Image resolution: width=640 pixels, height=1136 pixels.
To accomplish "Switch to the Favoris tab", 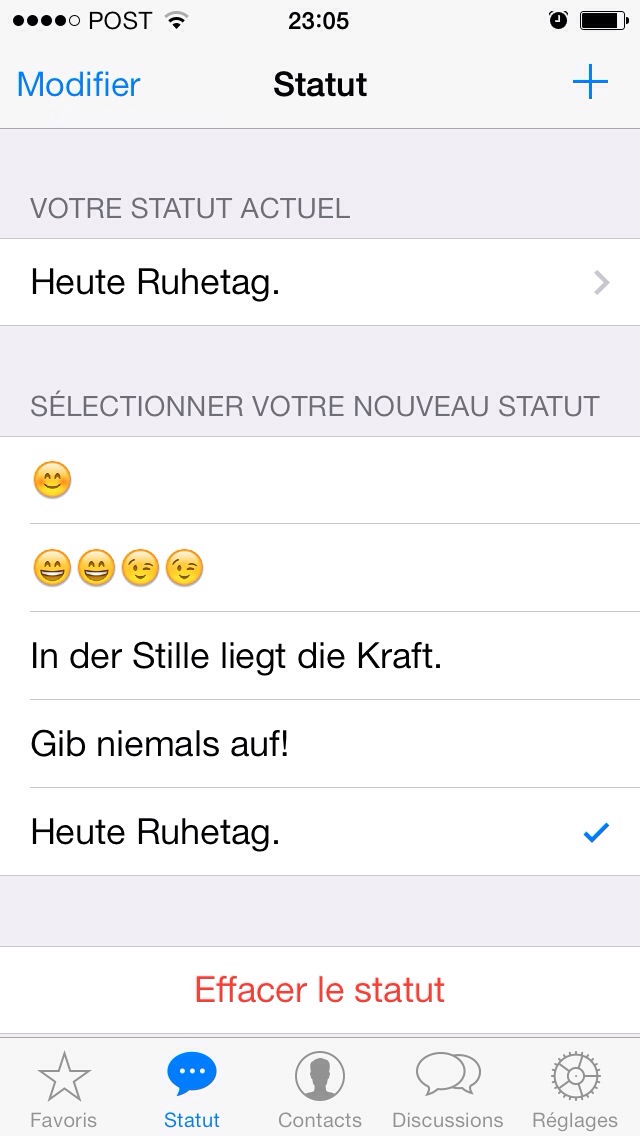I will click(64, 1090).
